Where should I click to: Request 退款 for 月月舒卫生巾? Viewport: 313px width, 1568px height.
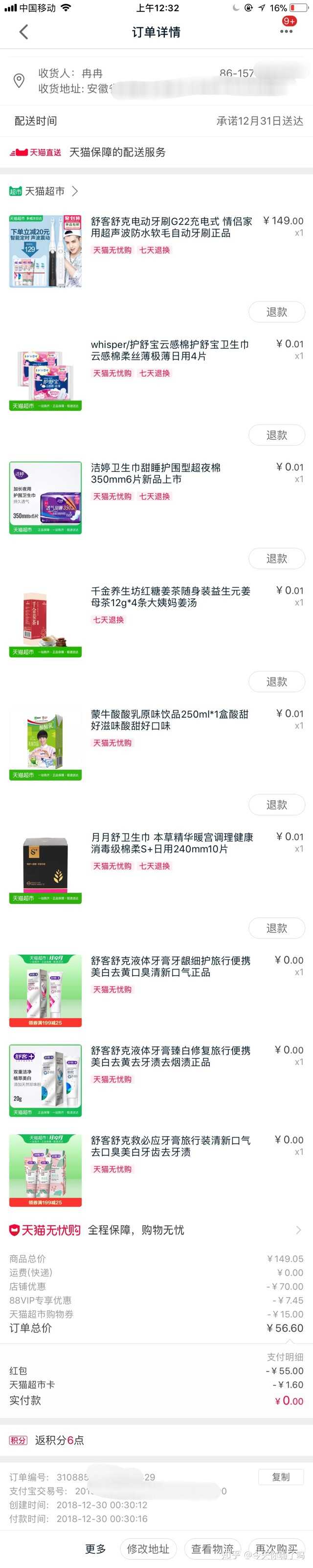pos(276,928)
